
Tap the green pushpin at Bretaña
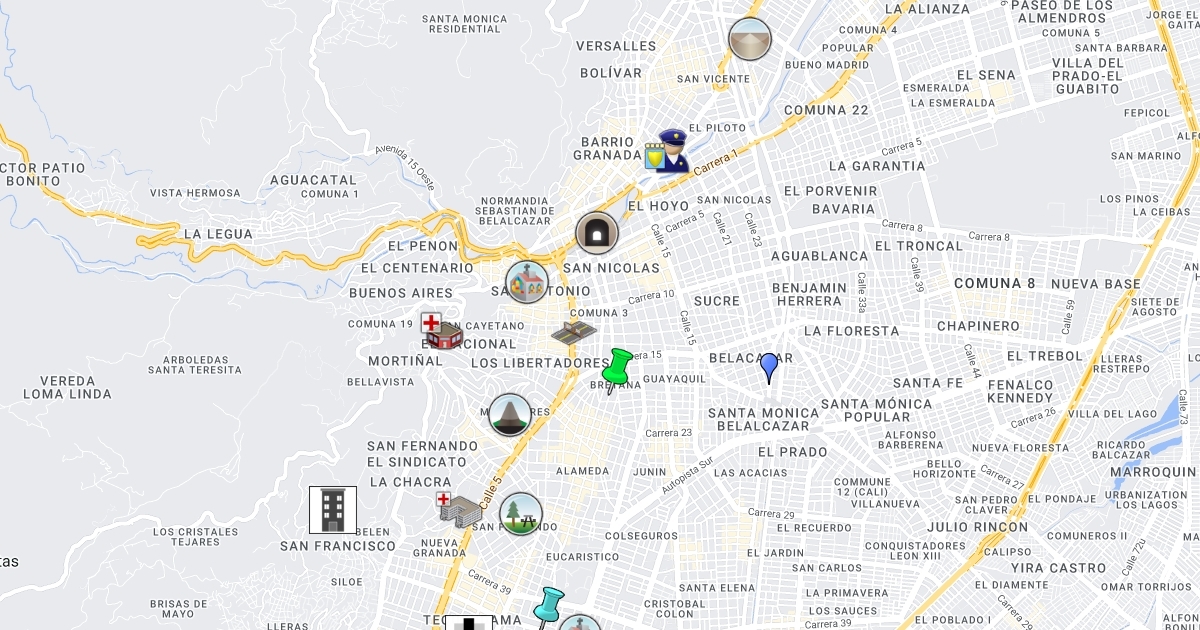coord(618,368)
